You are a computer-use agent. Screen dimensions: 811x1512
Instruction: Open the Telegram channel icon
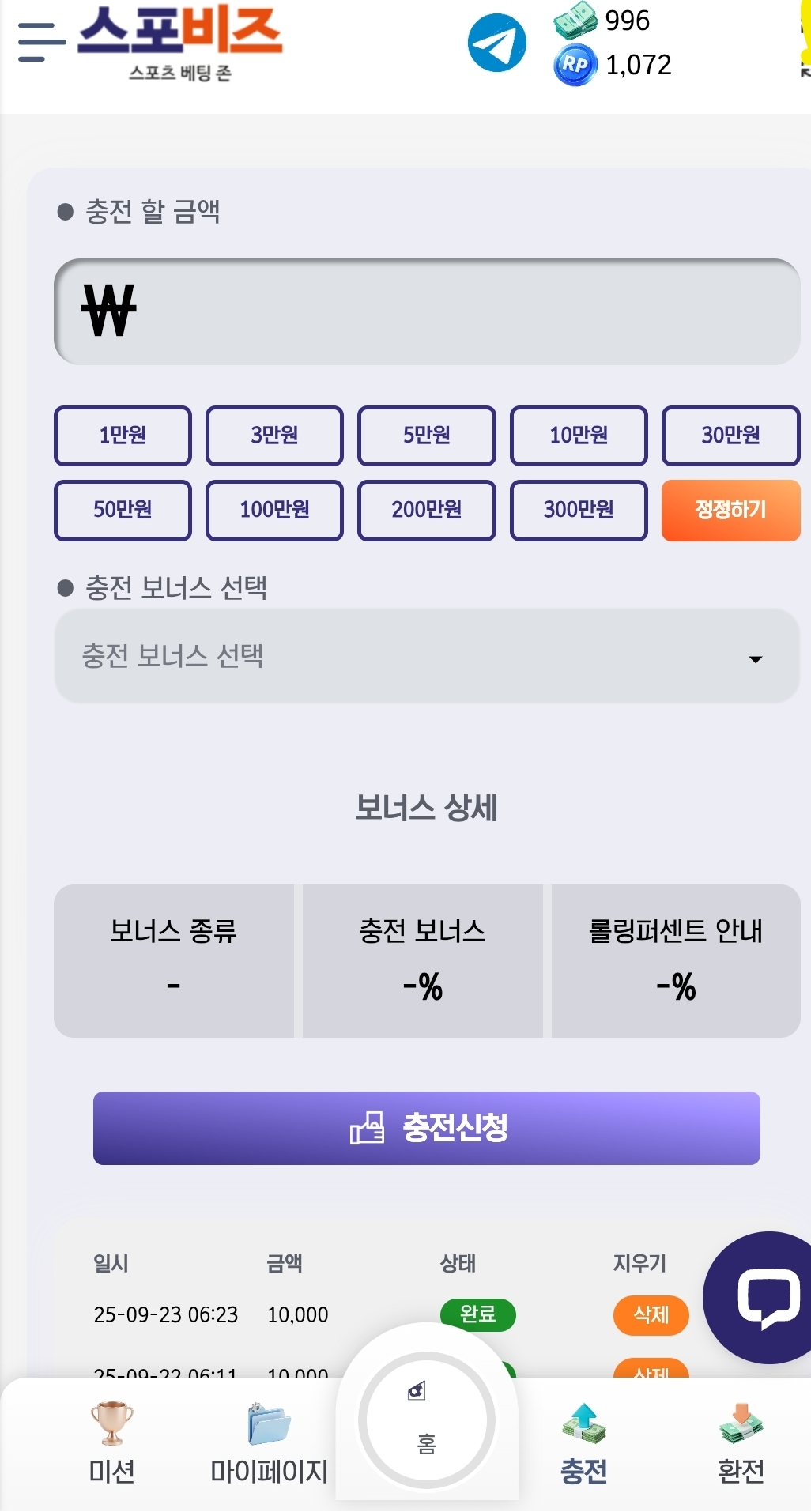click(x=497, y=43)
